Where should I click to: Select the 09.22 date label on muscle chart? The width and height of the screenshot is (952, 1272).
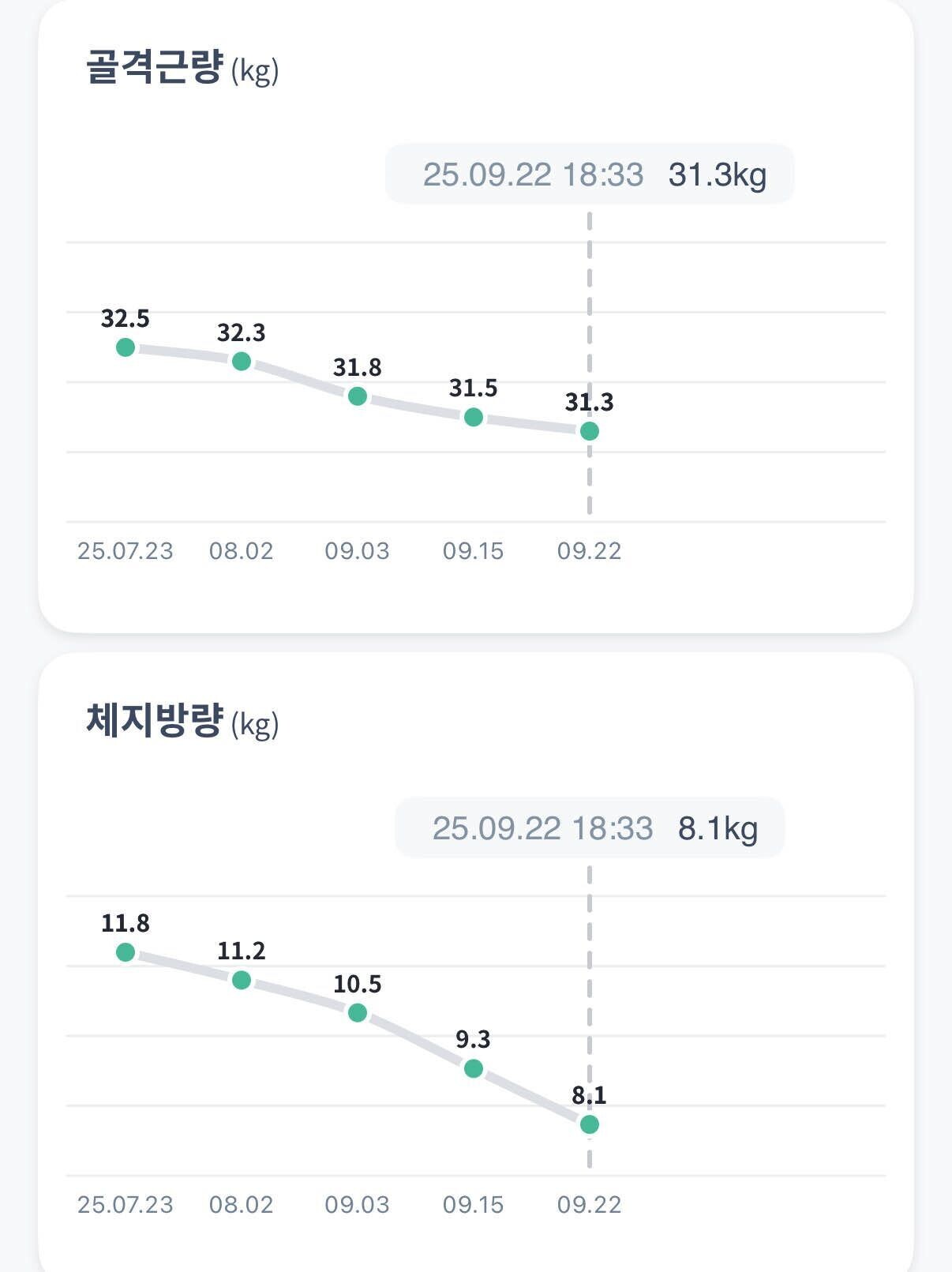590,551
